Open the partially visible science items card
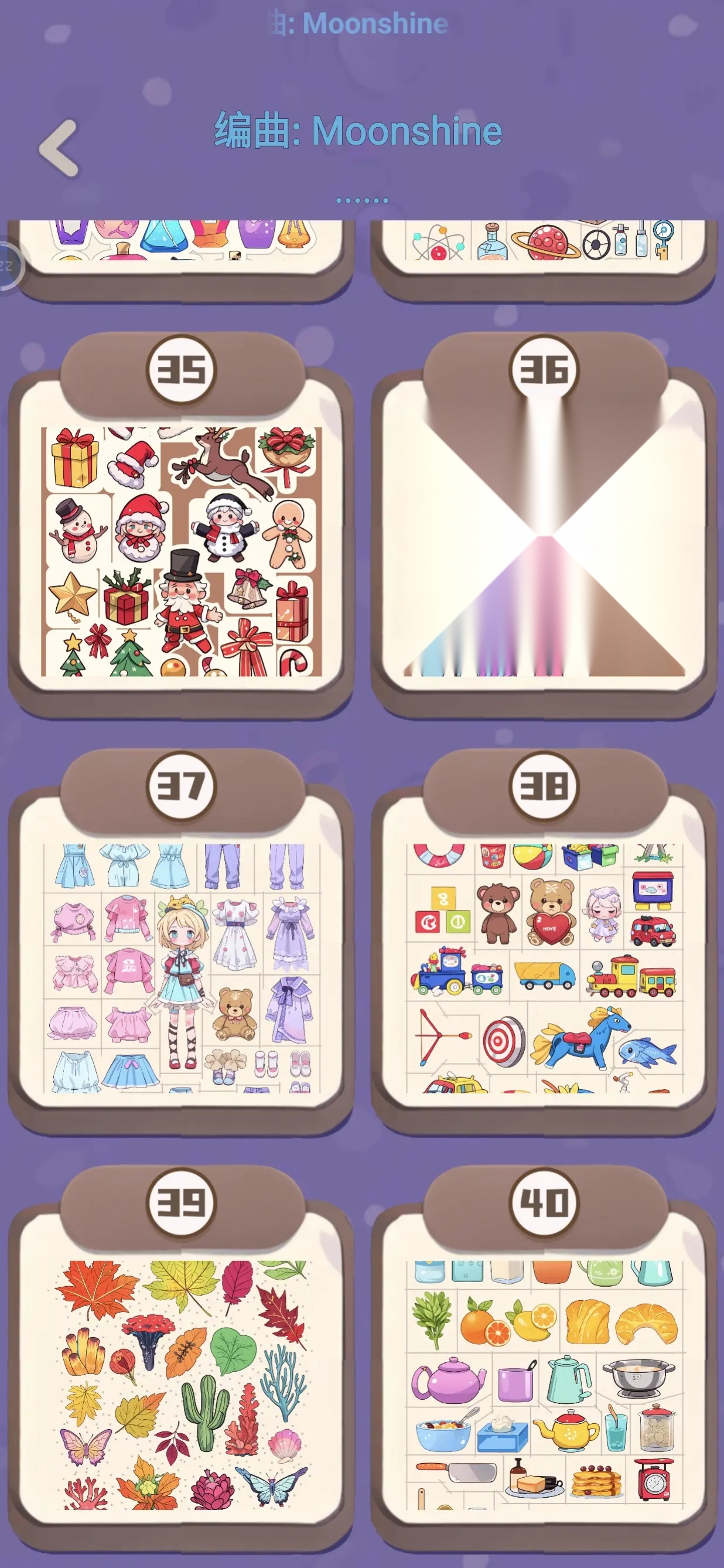The image size is (724, 1568). pyautogui.click(x=544, y=261)
